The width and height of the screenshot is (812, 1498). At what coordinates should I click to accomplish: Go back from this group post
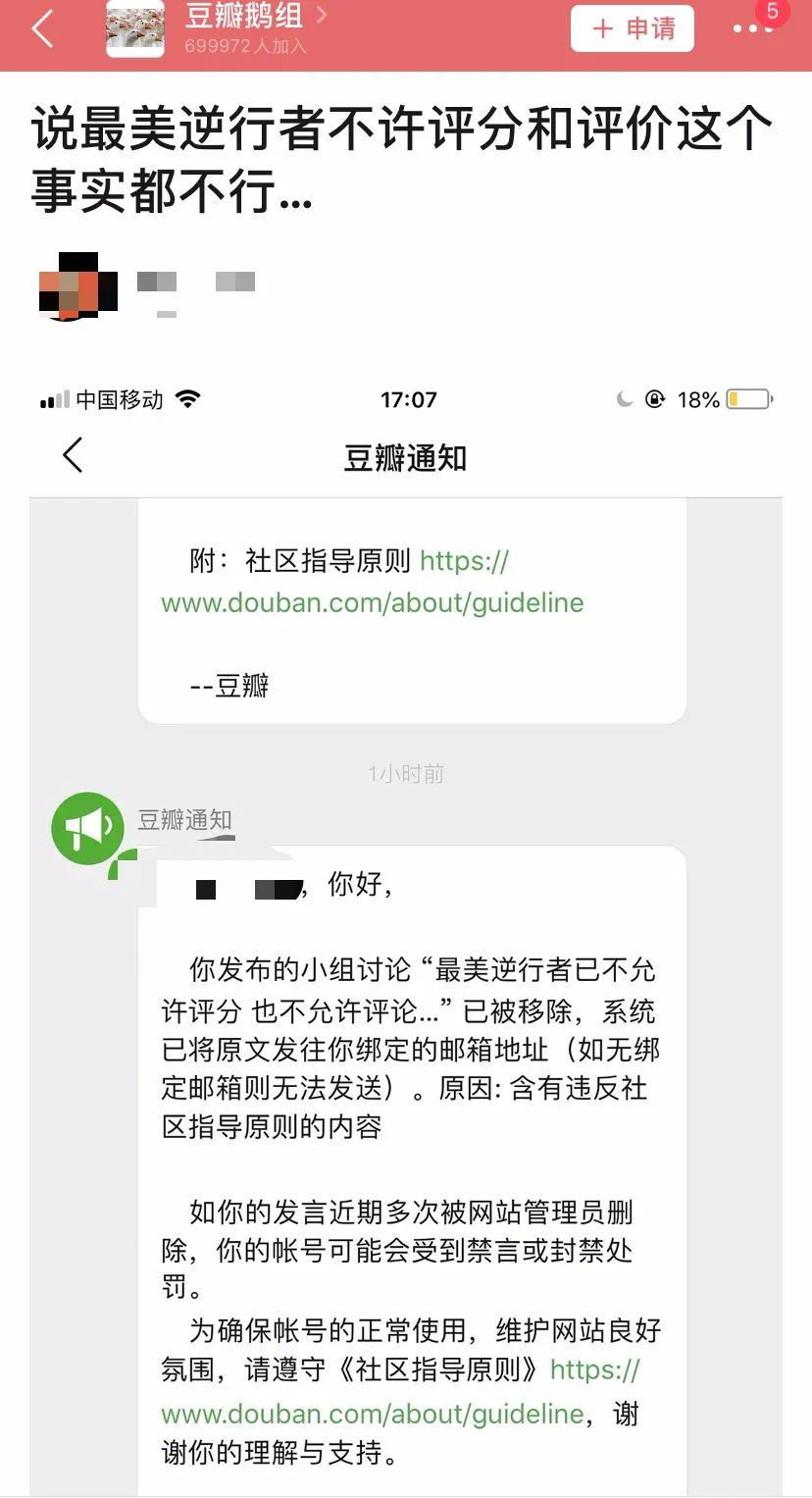[x=42, y=29]
